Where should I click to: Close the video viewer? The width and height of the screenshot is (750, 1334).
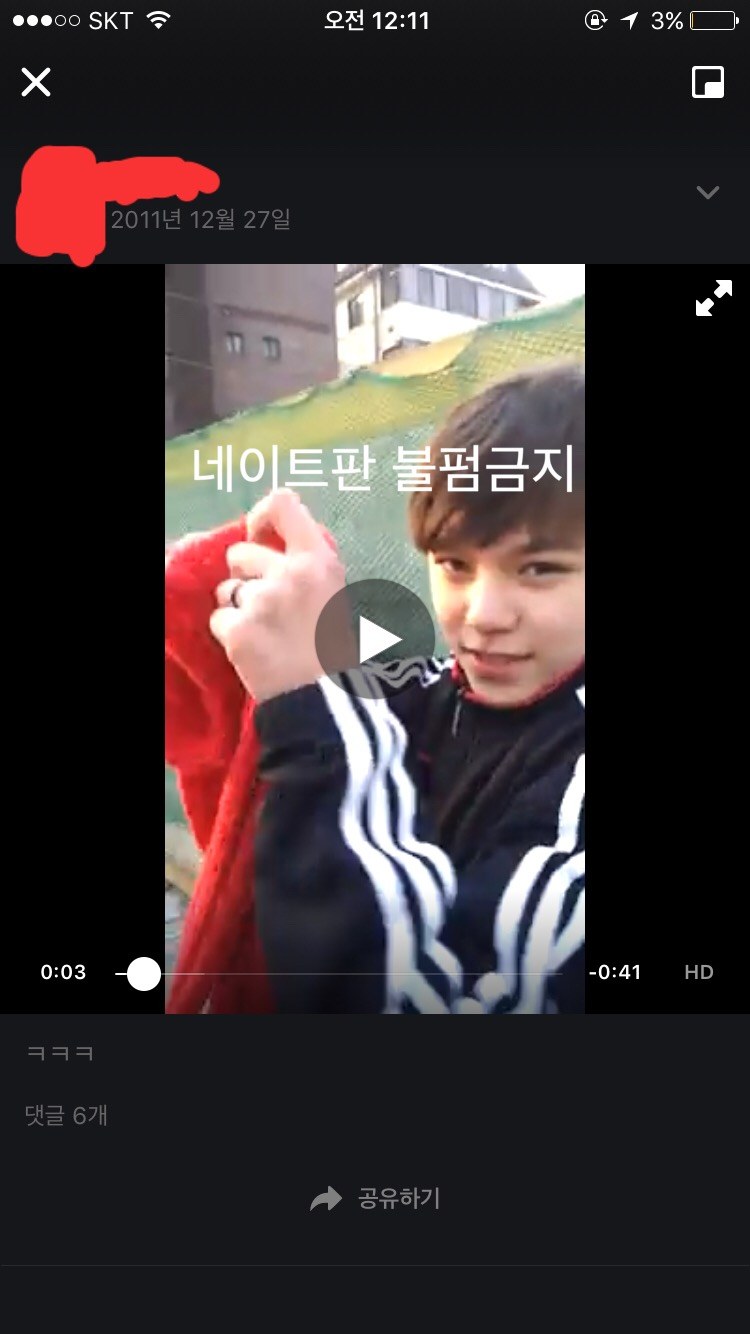[x=36, y=82]
